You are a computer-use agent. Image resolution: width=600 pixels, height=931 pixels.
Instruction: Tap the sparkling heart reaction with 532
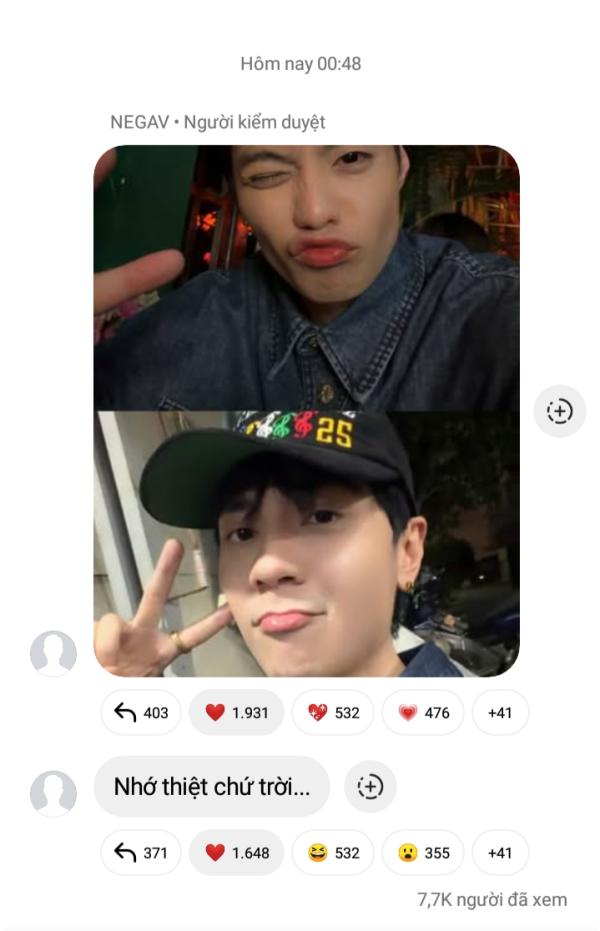pos(333,713)
